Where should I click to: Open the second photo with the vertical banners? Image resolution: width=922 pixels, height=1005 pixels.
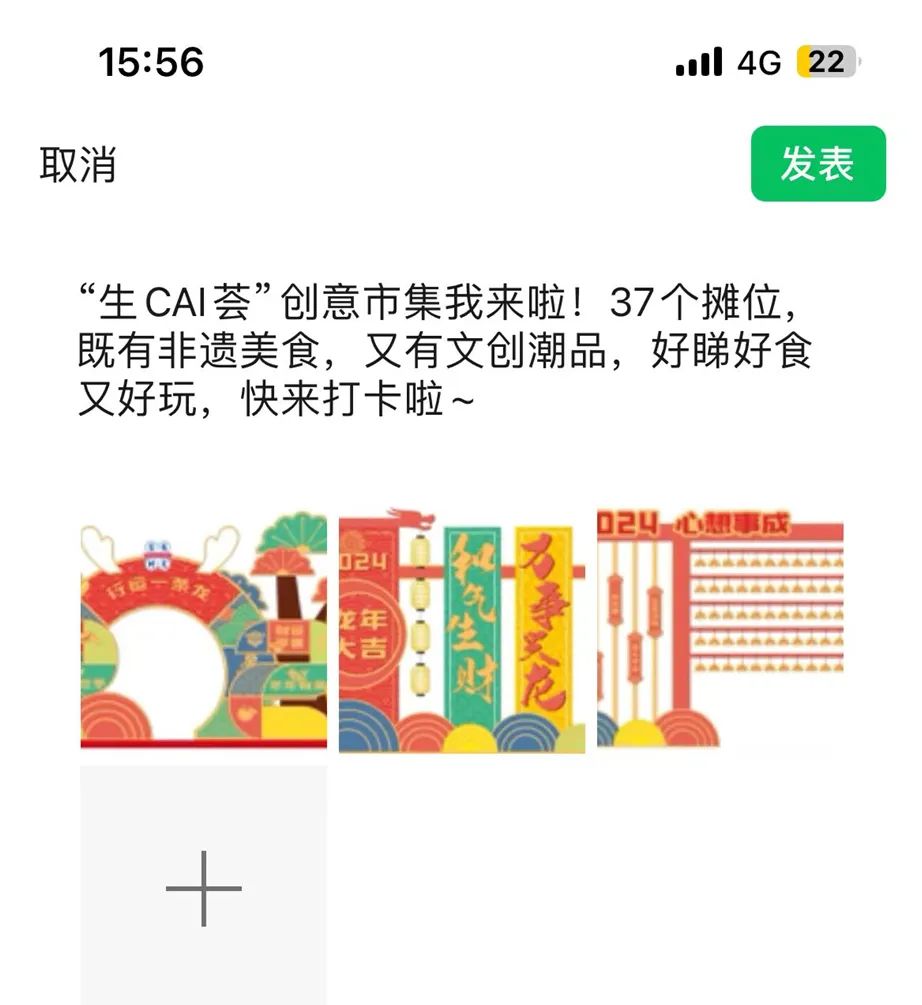462,632
